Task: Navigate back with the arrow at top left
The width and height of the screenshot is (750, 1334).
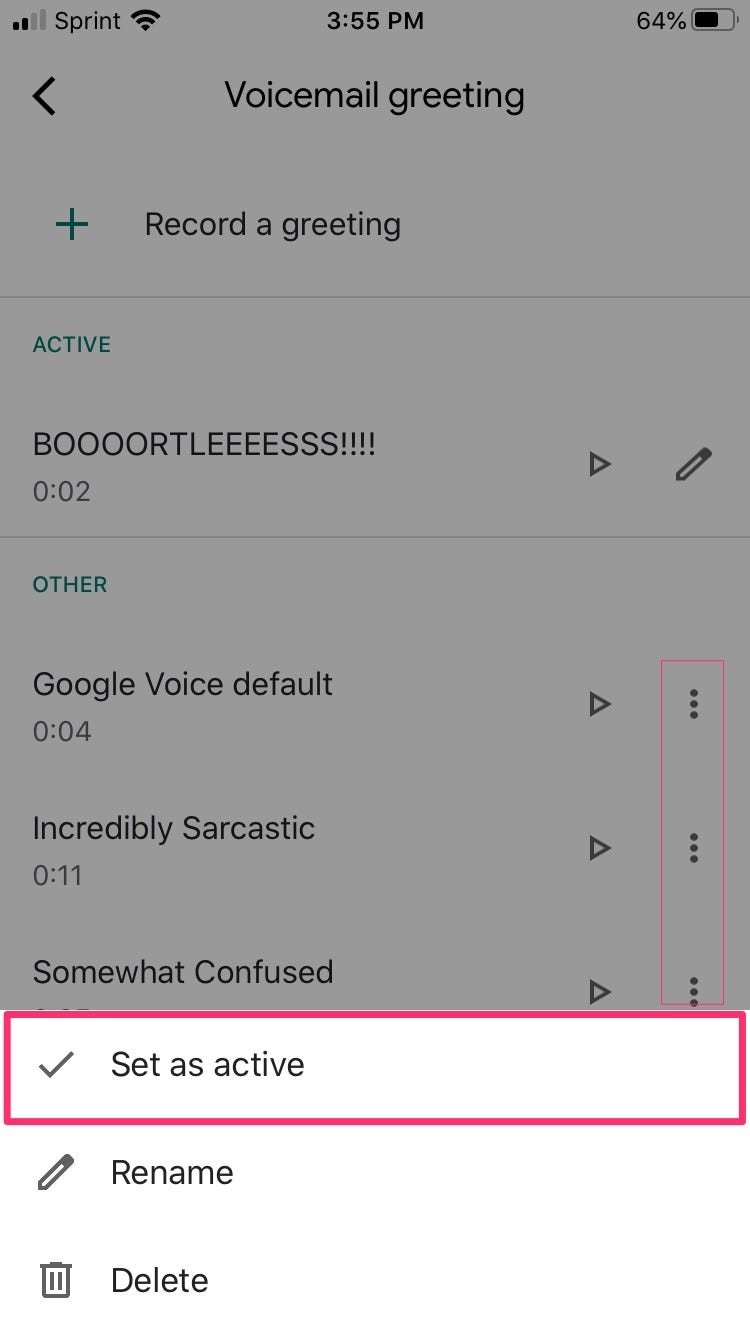Action: point(43,95)
